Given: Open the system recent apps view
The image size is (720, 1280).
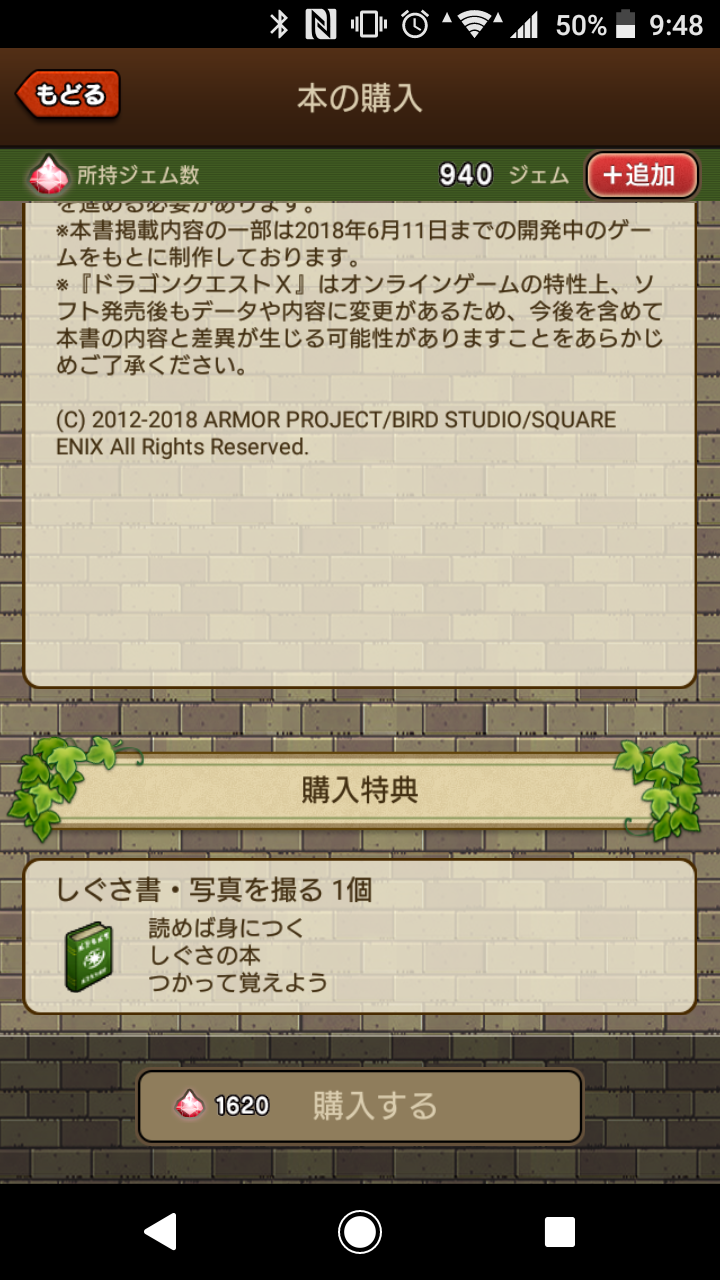Looking at the screenshot, I should point(560,1232).
